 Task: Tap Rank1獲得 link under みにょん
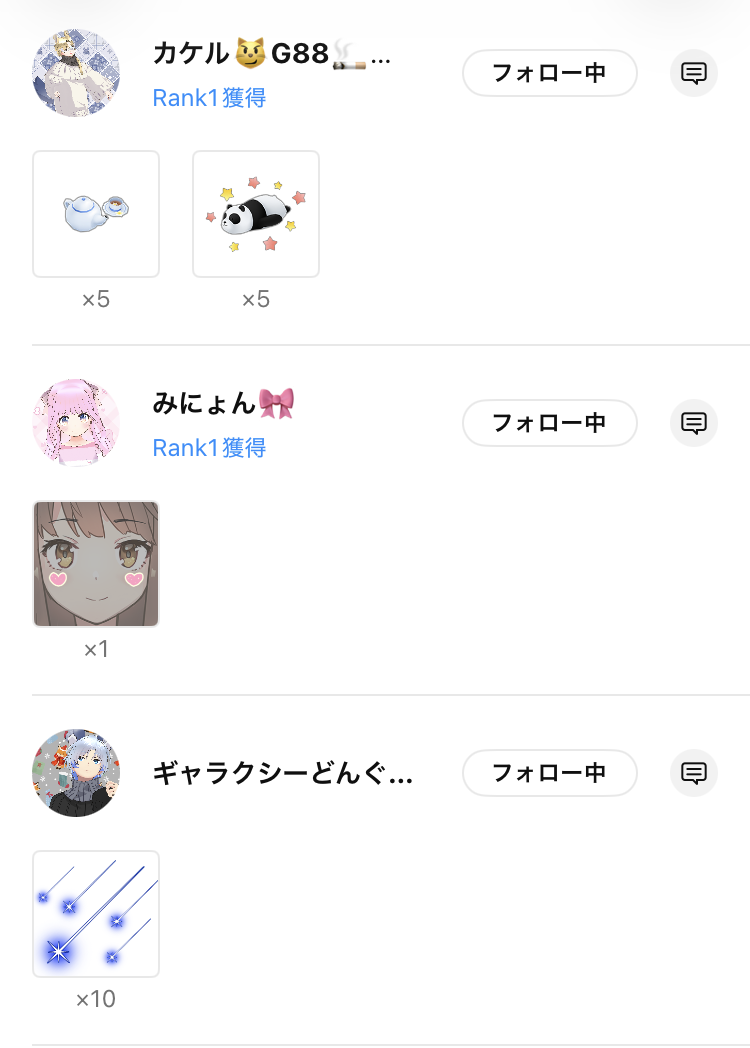209,448
